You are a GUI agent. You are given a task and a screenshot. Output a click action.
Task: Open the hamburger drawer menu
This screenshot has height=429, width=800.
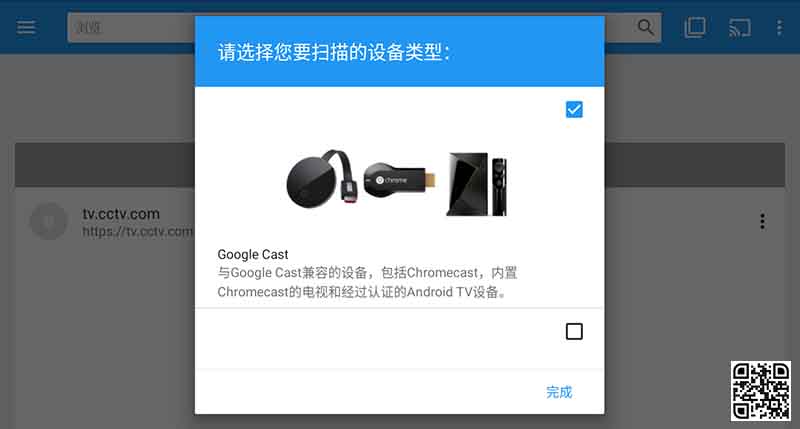pyautogui.click(x=26, y=28)
